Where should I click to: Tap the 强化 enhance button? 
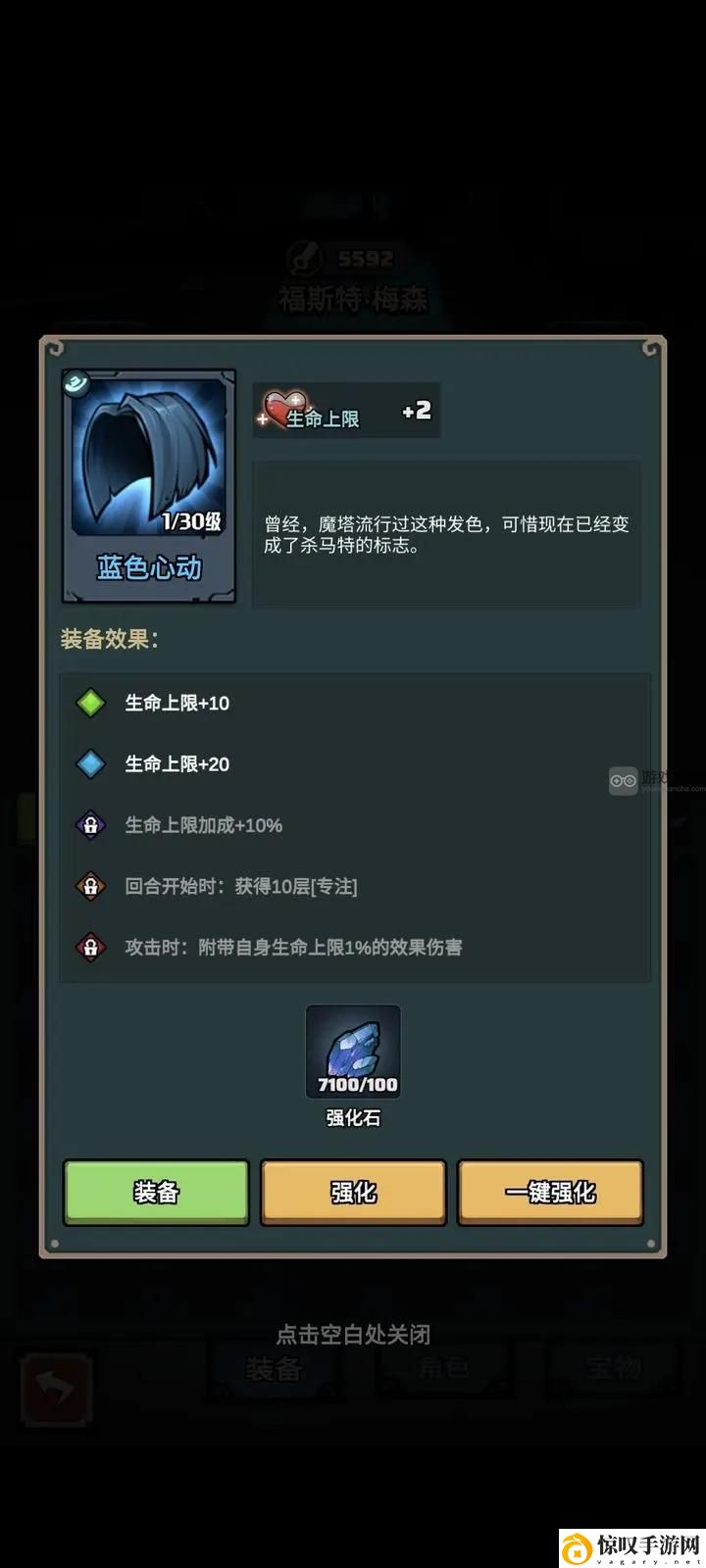353,1192
